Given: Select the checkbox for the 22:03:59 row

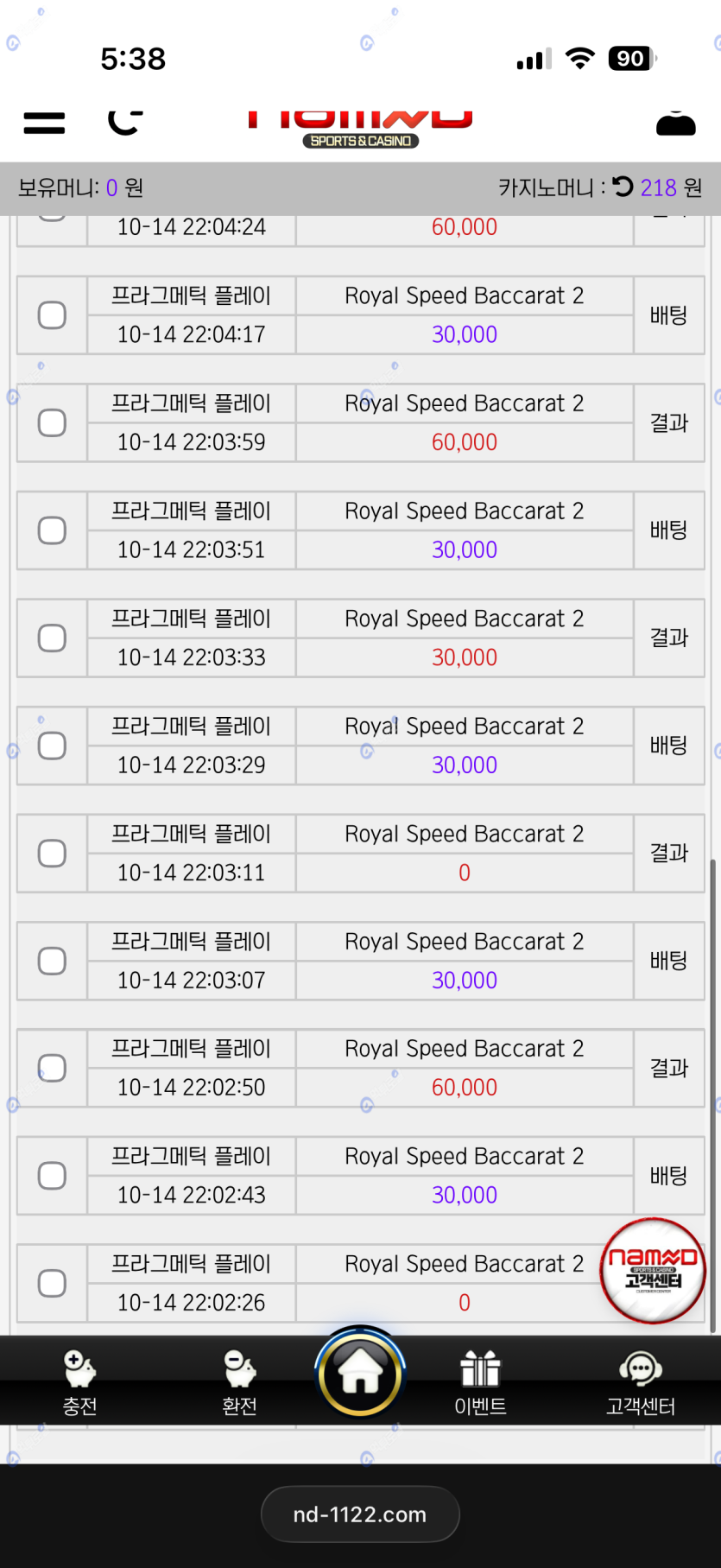Looking at the screenshot, I should coord(52,423).
